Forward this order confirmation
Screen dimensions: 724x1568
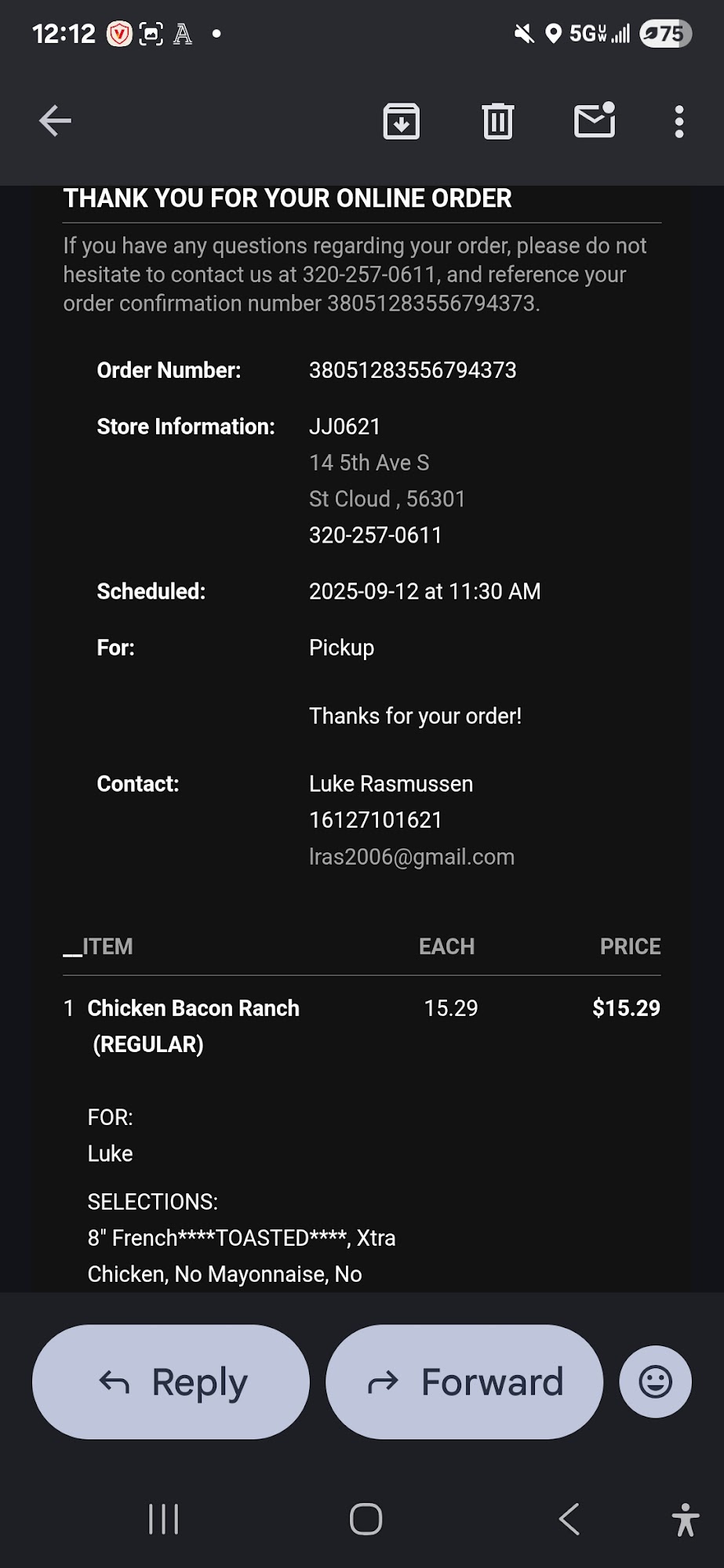464,1382
